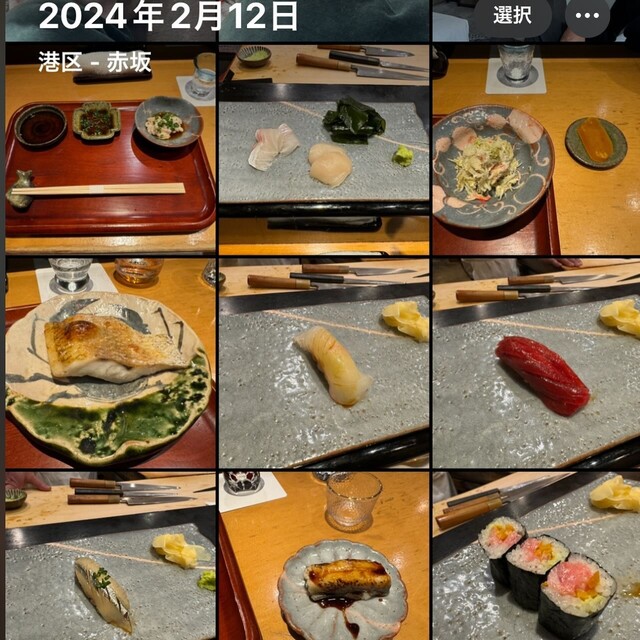Image resolution: width=640 pixels, height=640 pixels.
Task: Open the grilled fish plate photo
Action: pyautogui.click(x=110, y=364)
